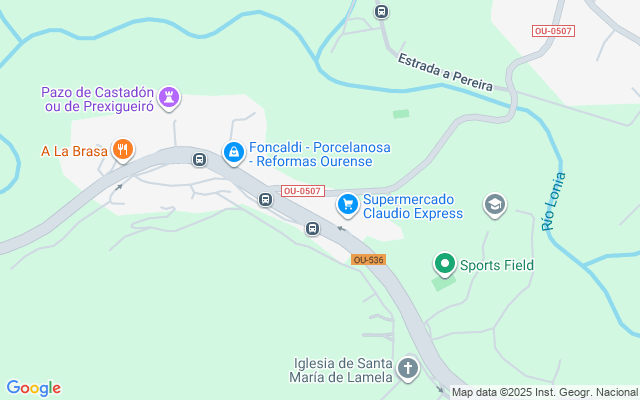
Task: Tap Foncaldi - Porcelanosa shop marker
Action: coord(233,152)
